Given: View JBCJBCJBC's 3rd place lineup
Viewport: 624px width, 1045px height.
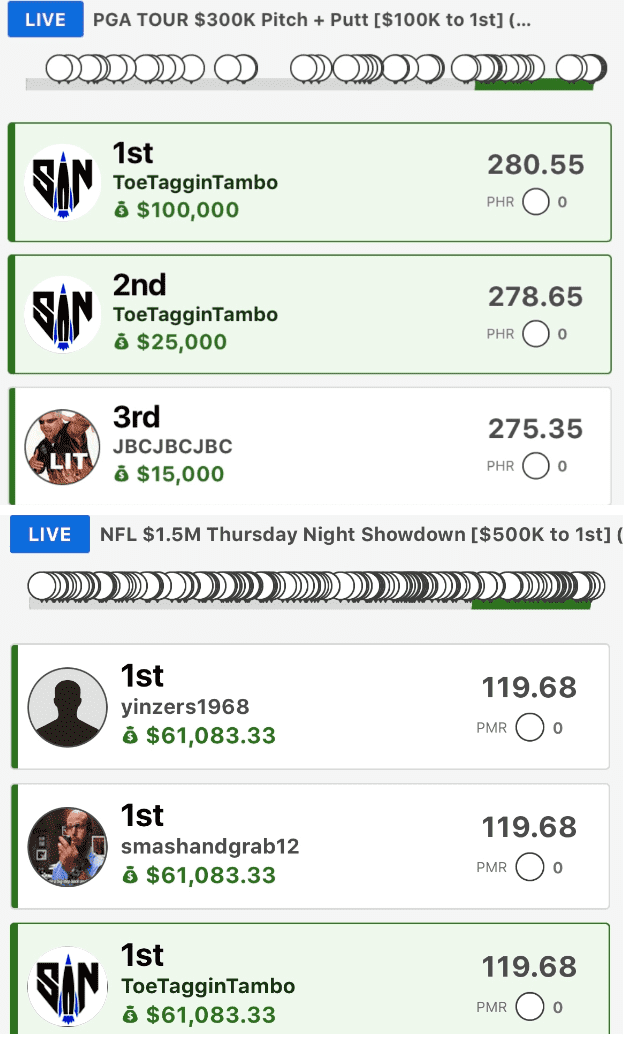Looking at the screenshot, I should pyautogui.click(x=310, y=446).
